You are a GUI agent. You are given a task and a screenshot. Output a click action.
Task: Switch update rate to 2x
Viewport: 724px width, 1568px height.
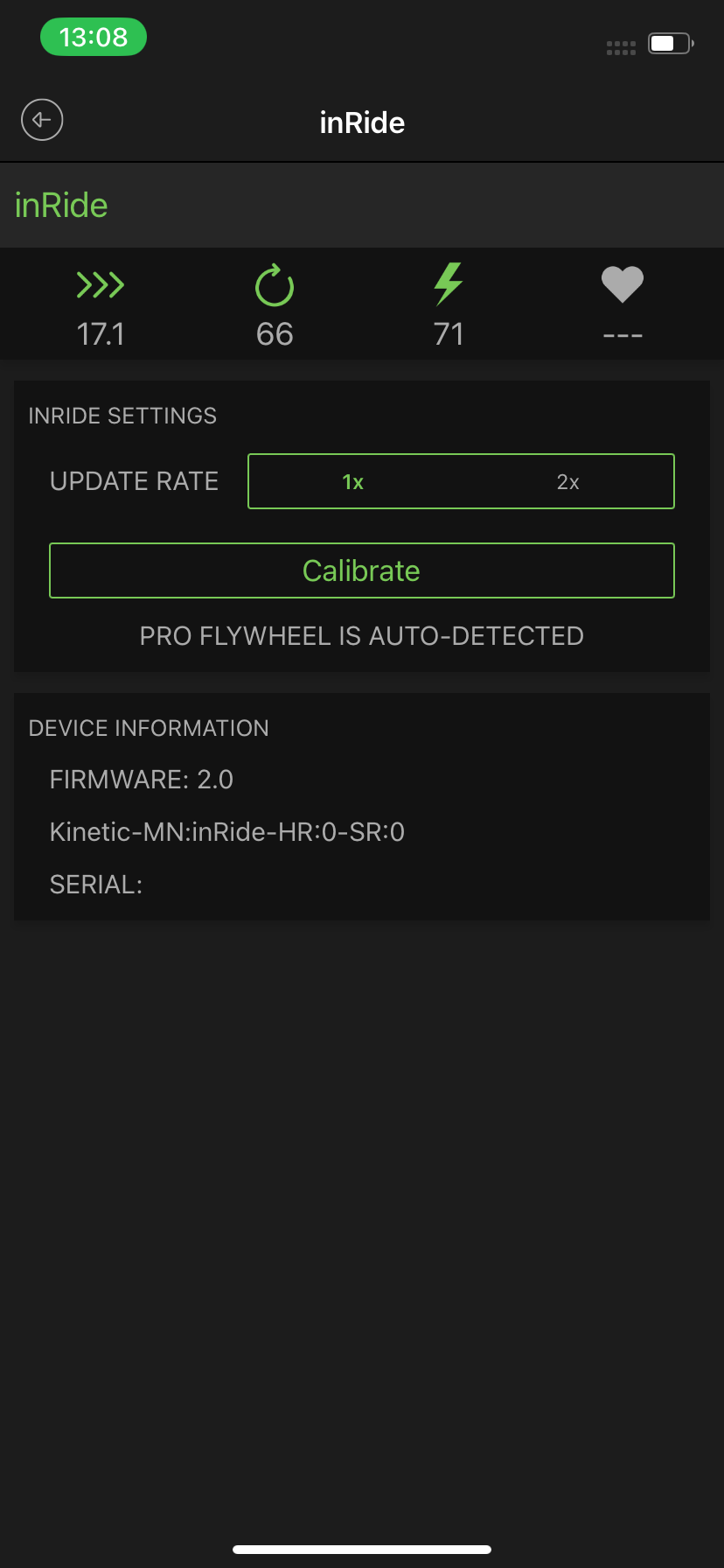pyautogui.click(x=567, y=481)
